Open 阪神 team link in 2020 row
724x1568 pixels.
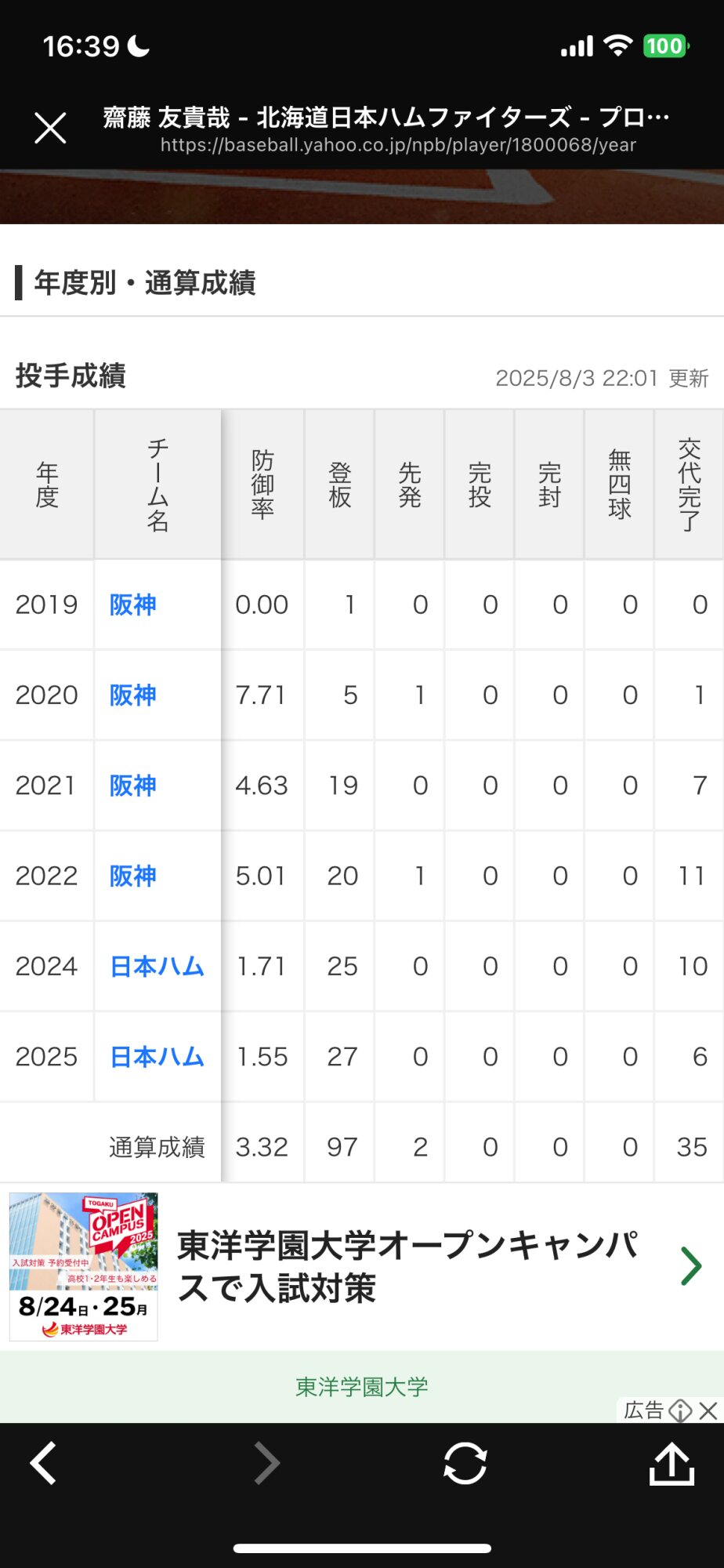132,695
